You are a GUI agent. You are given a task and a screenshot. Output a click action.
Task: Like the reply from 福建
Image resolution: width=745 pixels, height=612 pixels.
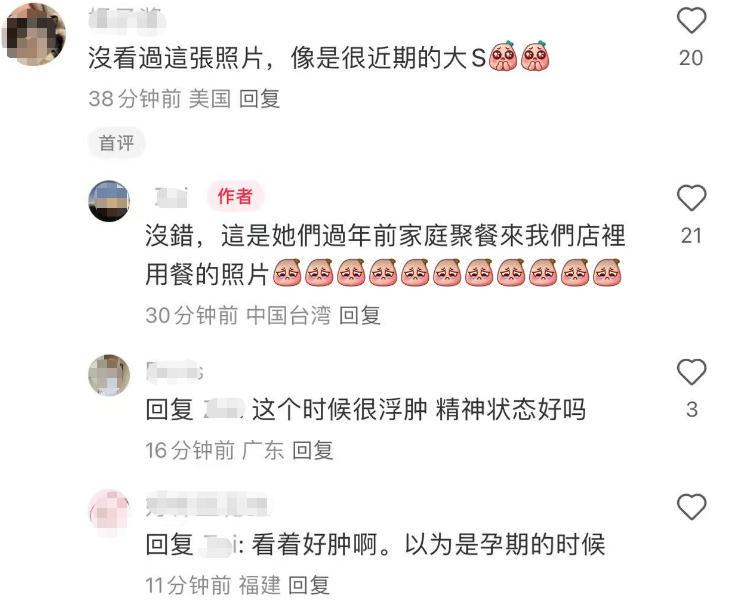click(x=691, y=508)
